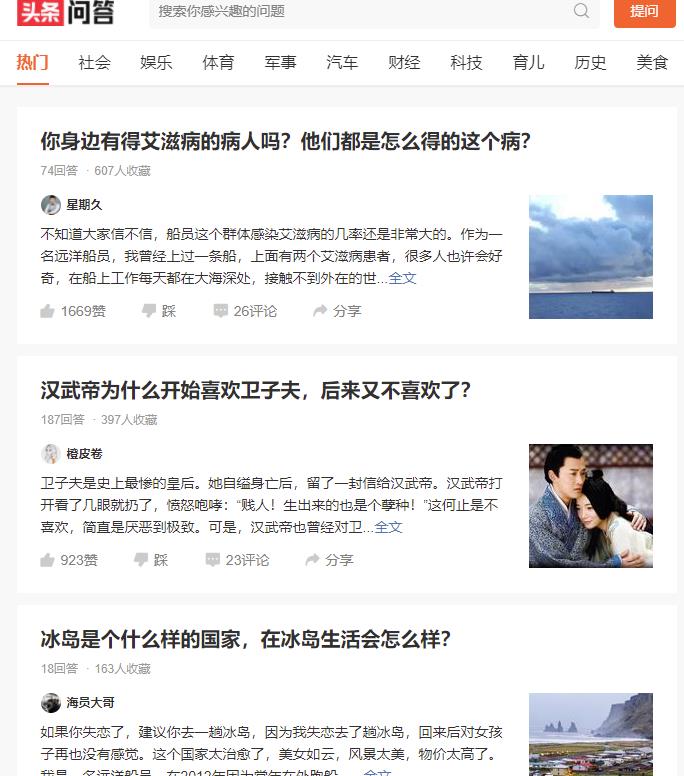Image resolution: width=684 pixels, height=776 pixels.
Task: Tap the orange 提问 button
Action: 644,11
